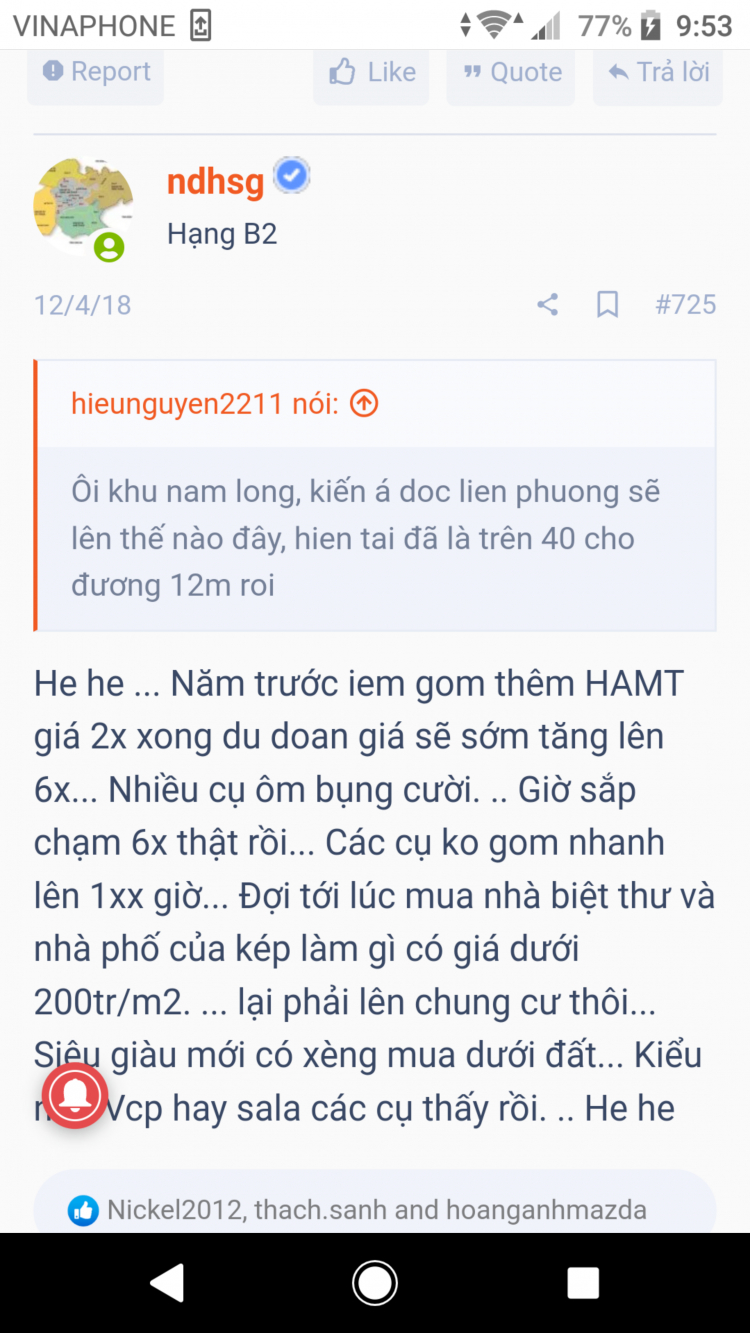The image size is (750, 1333).
Task: Open ndhsg's profile avatar
Action: 82,207
